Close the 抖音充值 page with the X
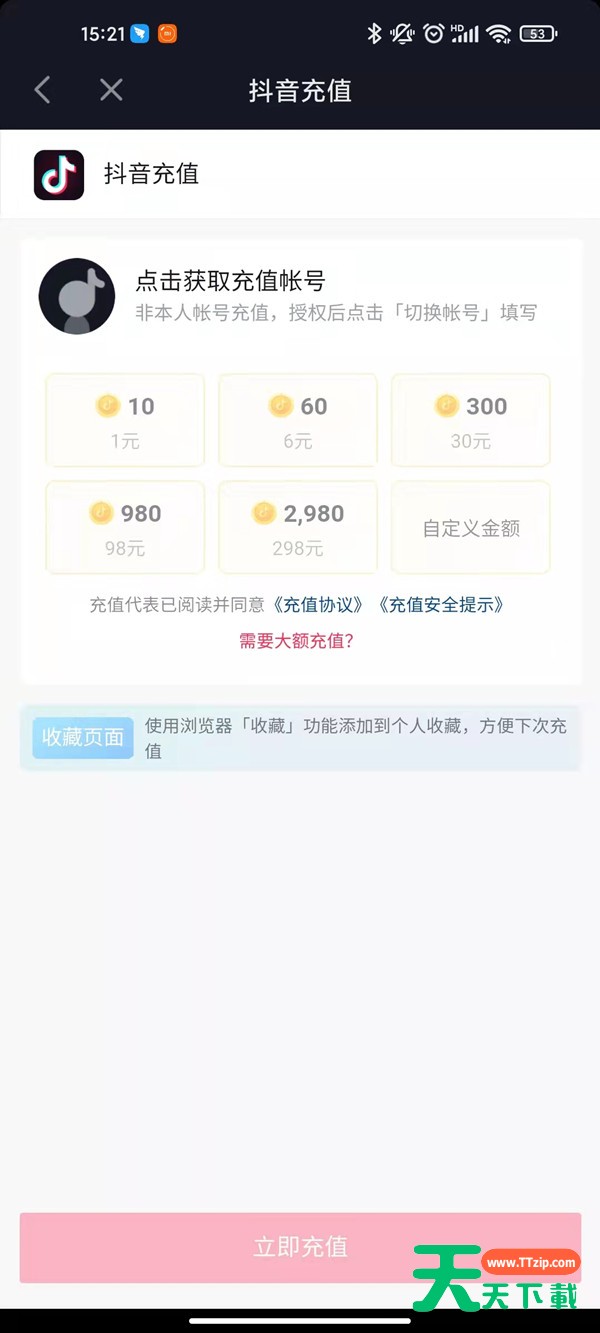This screenshot has width=600, height=1333. pyautogui.click(x=111, y=90)
